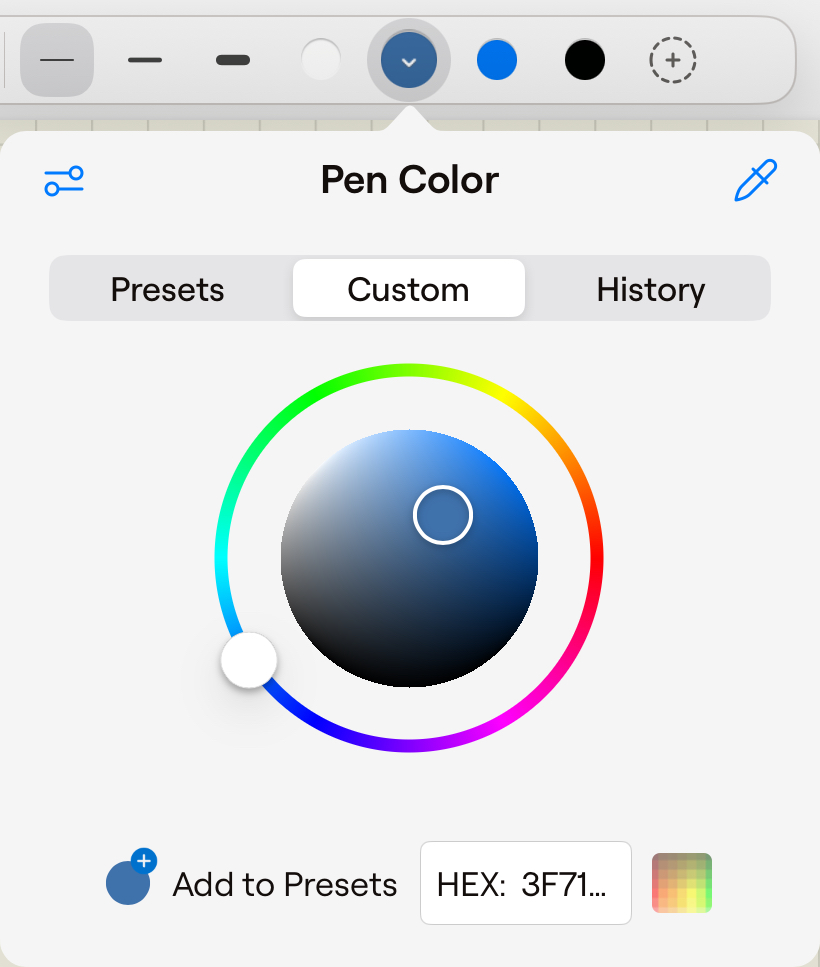Switch to the Custom tab

pyautogui.click(x=408, y=289)
